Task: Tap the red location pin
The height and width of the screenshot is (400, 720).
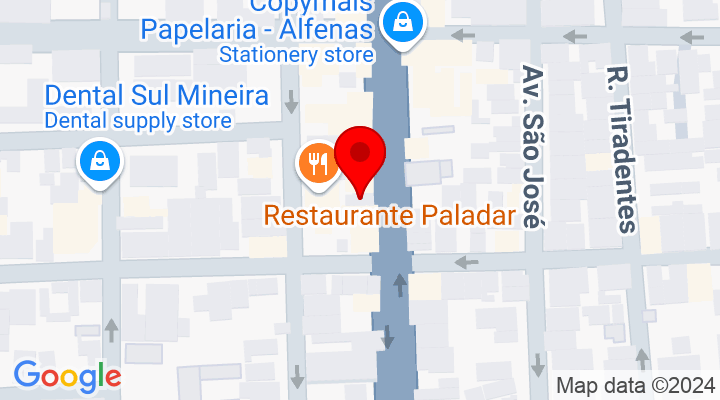Action: [x=360, y=157]
